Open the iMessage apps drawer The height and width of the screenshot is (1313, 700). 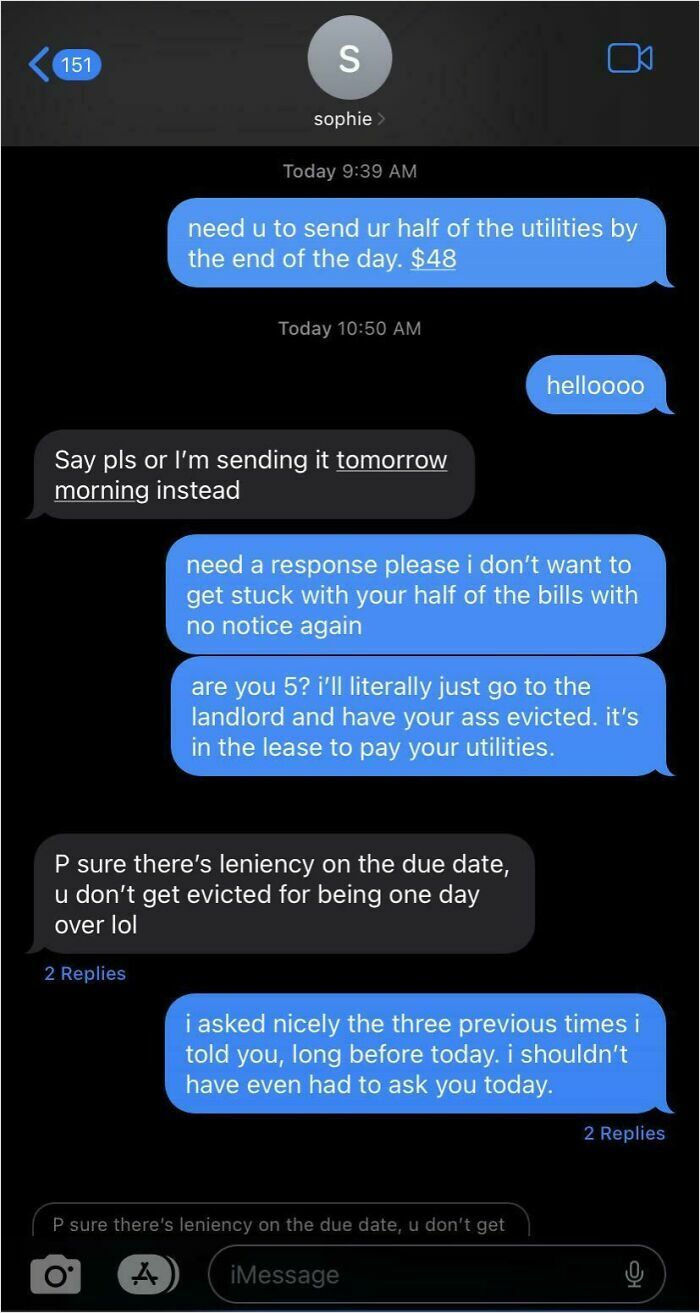pos(146,1273)
